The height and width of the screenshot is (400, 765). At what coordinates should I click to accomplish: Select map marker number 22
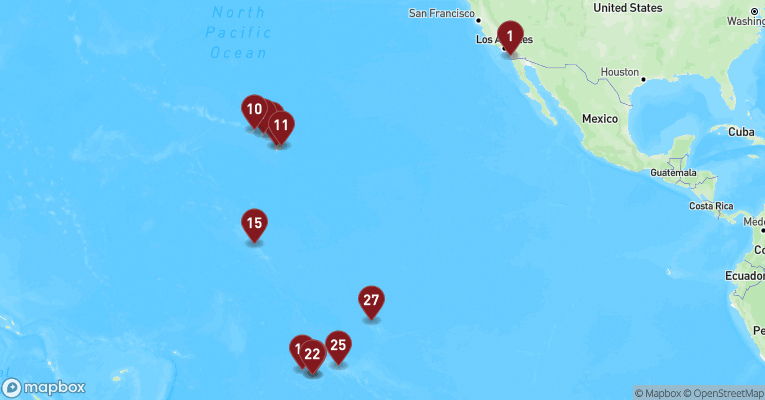(312, 353)
